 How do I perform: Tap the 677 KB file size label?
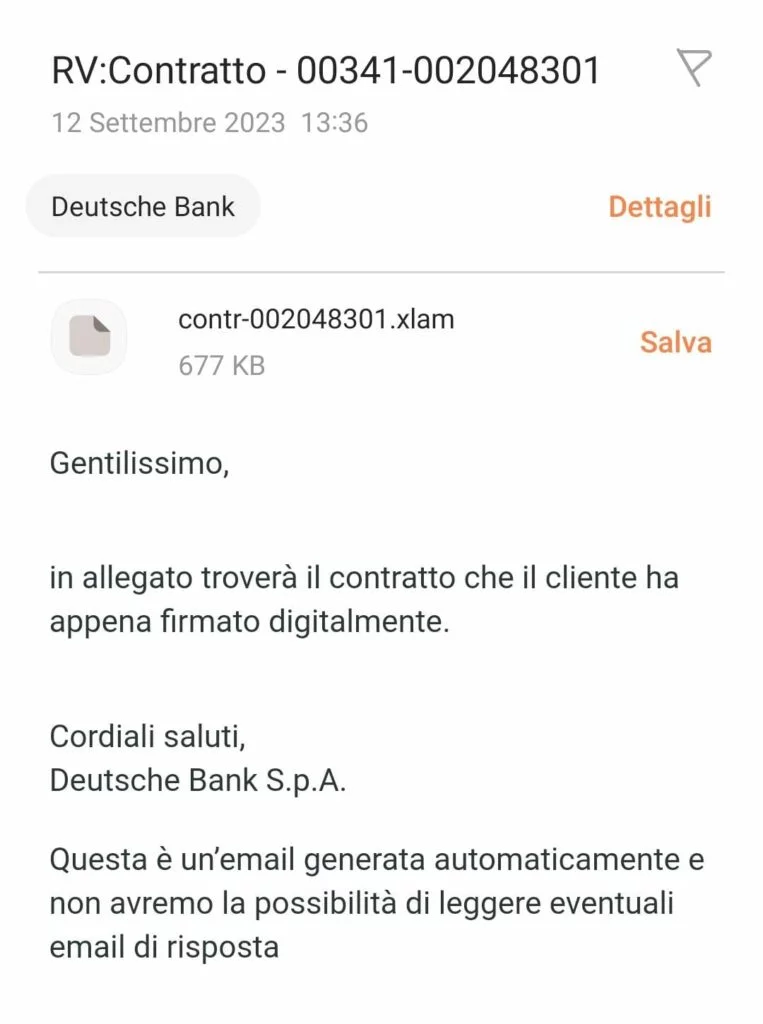[x=222, y=365]
